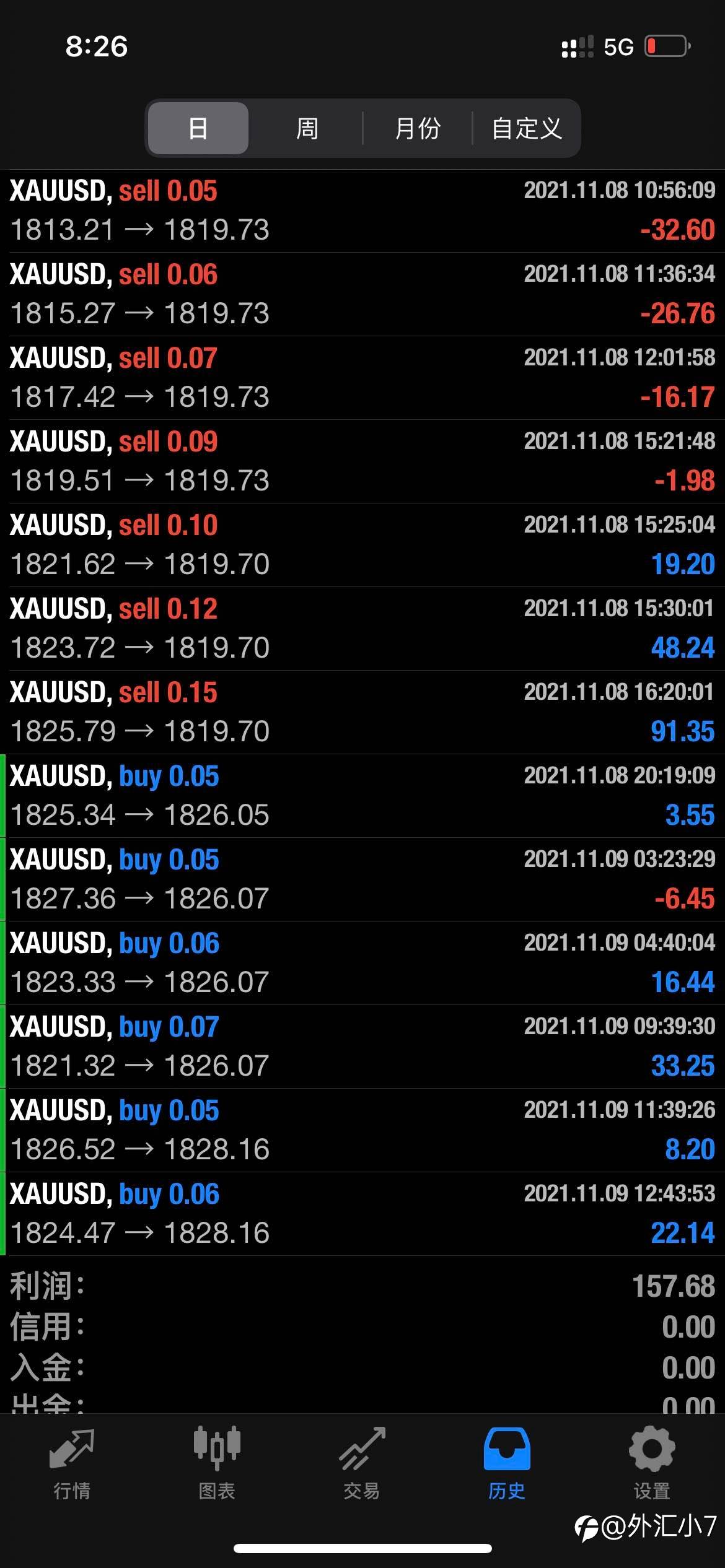Switch to the 周 (week) period
Viewport: 725px width, 1568px height.
click(307, 128)
